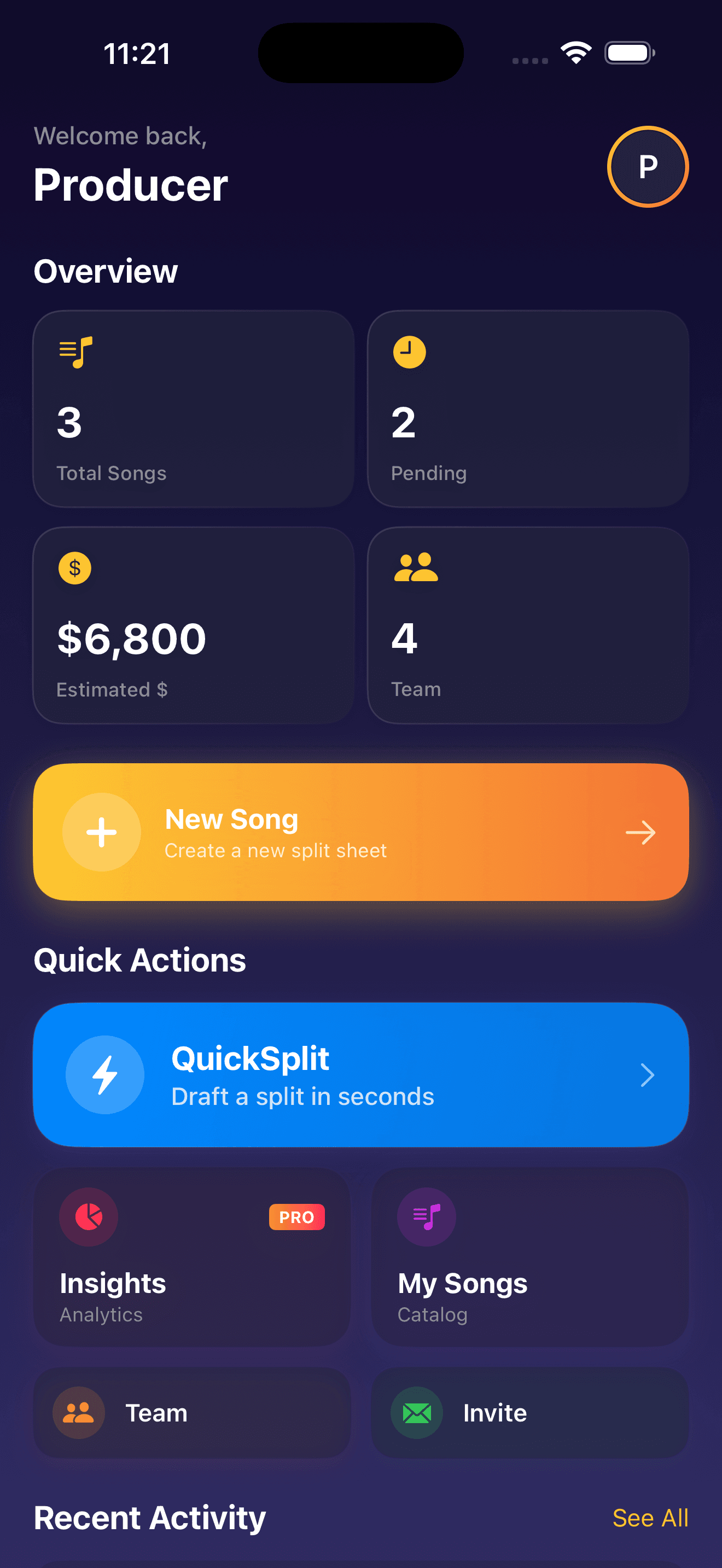Click the envelope icon on the Invite tile

click(416, 1413)
